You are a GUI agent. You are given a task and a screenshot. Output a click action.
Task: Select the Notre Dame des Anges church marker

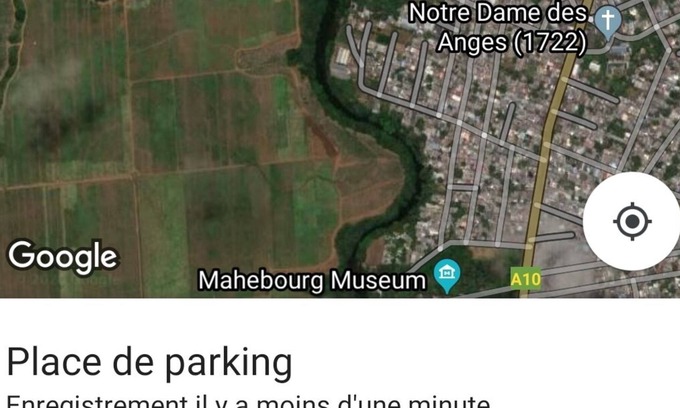[x=607, y=20]
